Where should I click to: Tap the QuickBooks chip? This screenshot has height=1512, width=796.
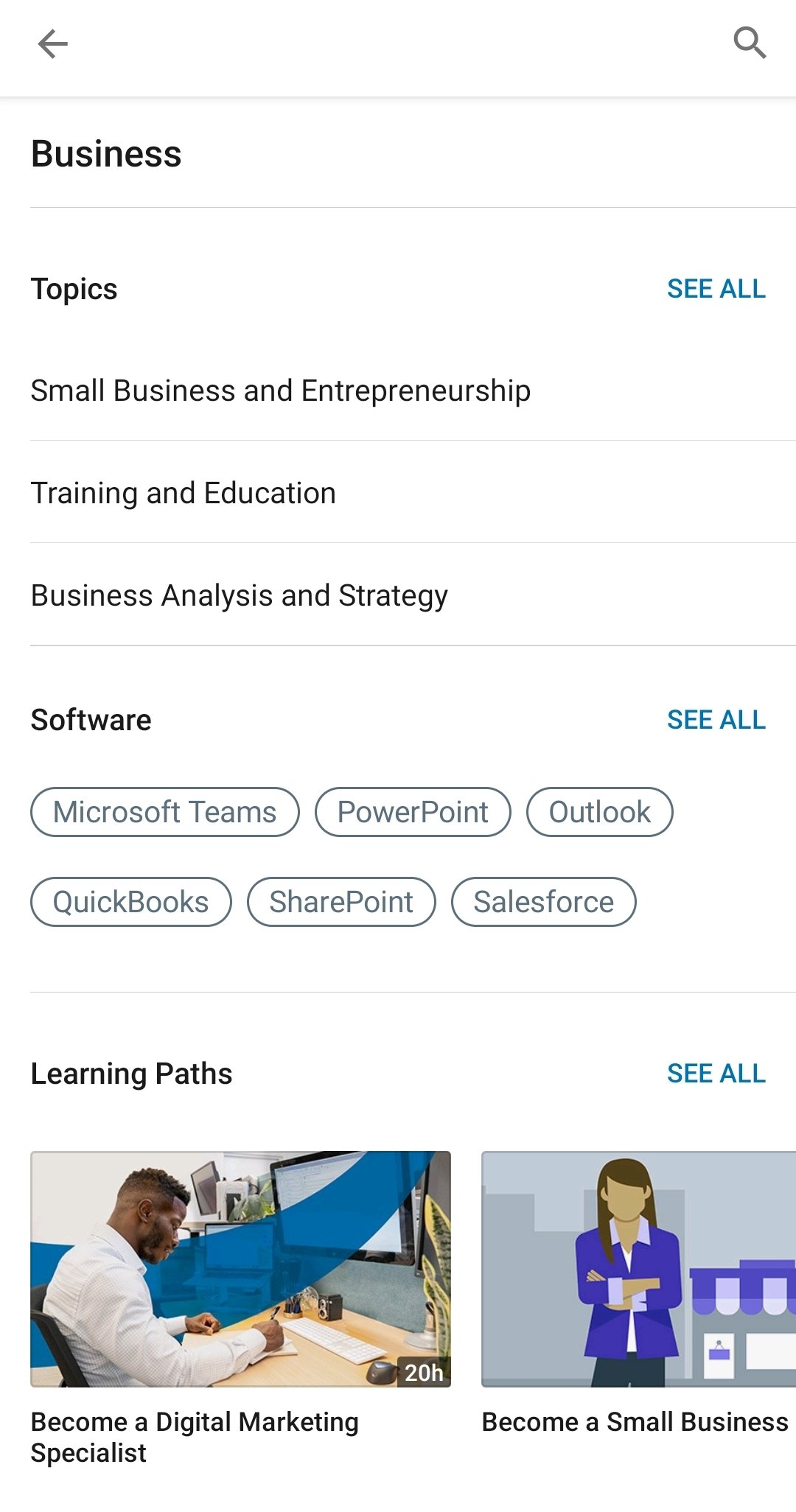pos(131,902)
